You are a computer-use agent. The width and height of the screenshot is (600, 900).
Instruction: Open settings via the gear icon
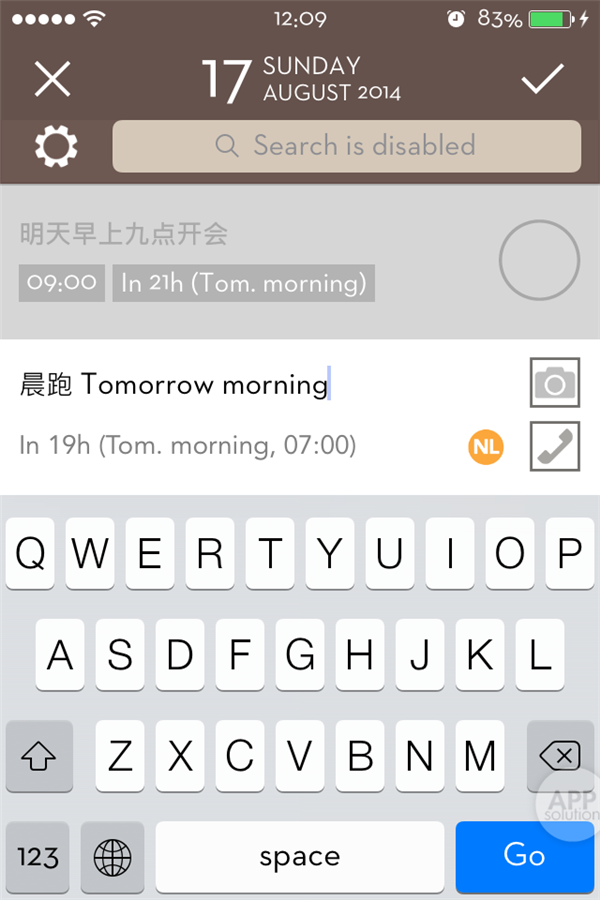pos(56,148)
